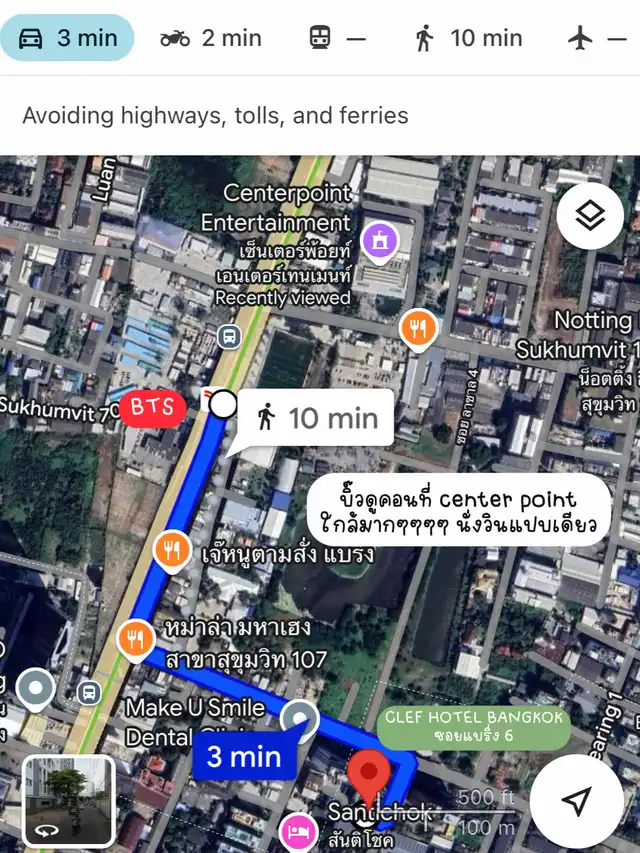Switch to motorcycle 2 min mode
640x853 pixels.
pyautogui.click(x=211, y=38)
